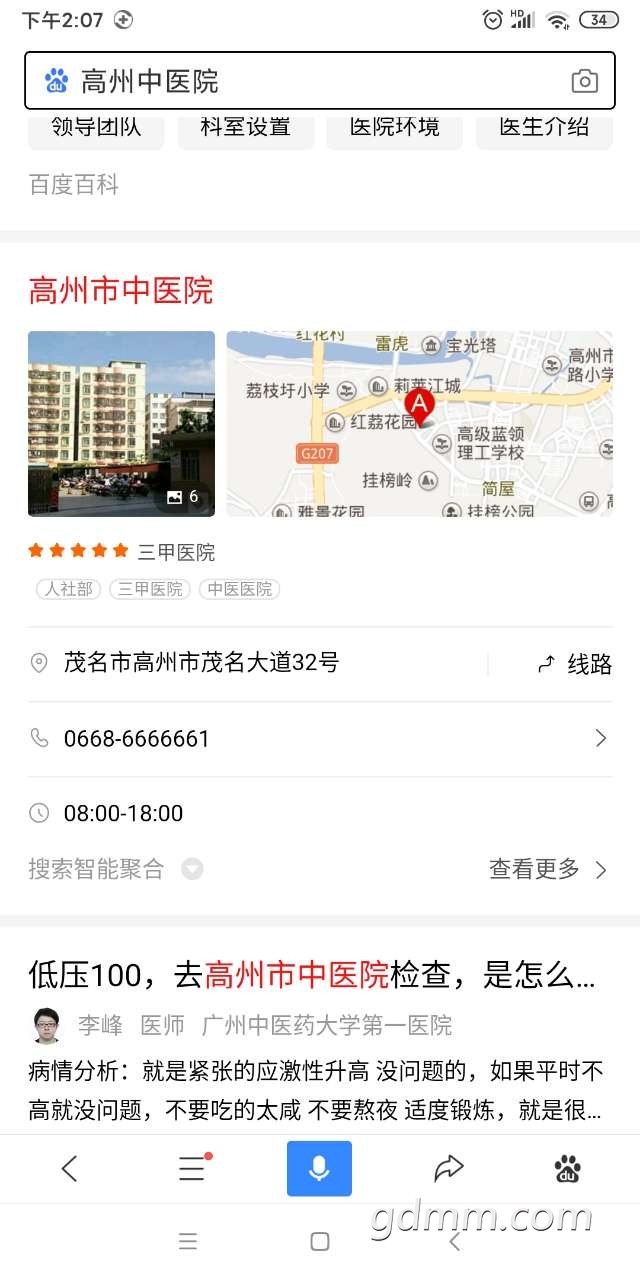Get 线路 directions to the hospital
Screen dimensions: 640x1280
coord(575,664)
